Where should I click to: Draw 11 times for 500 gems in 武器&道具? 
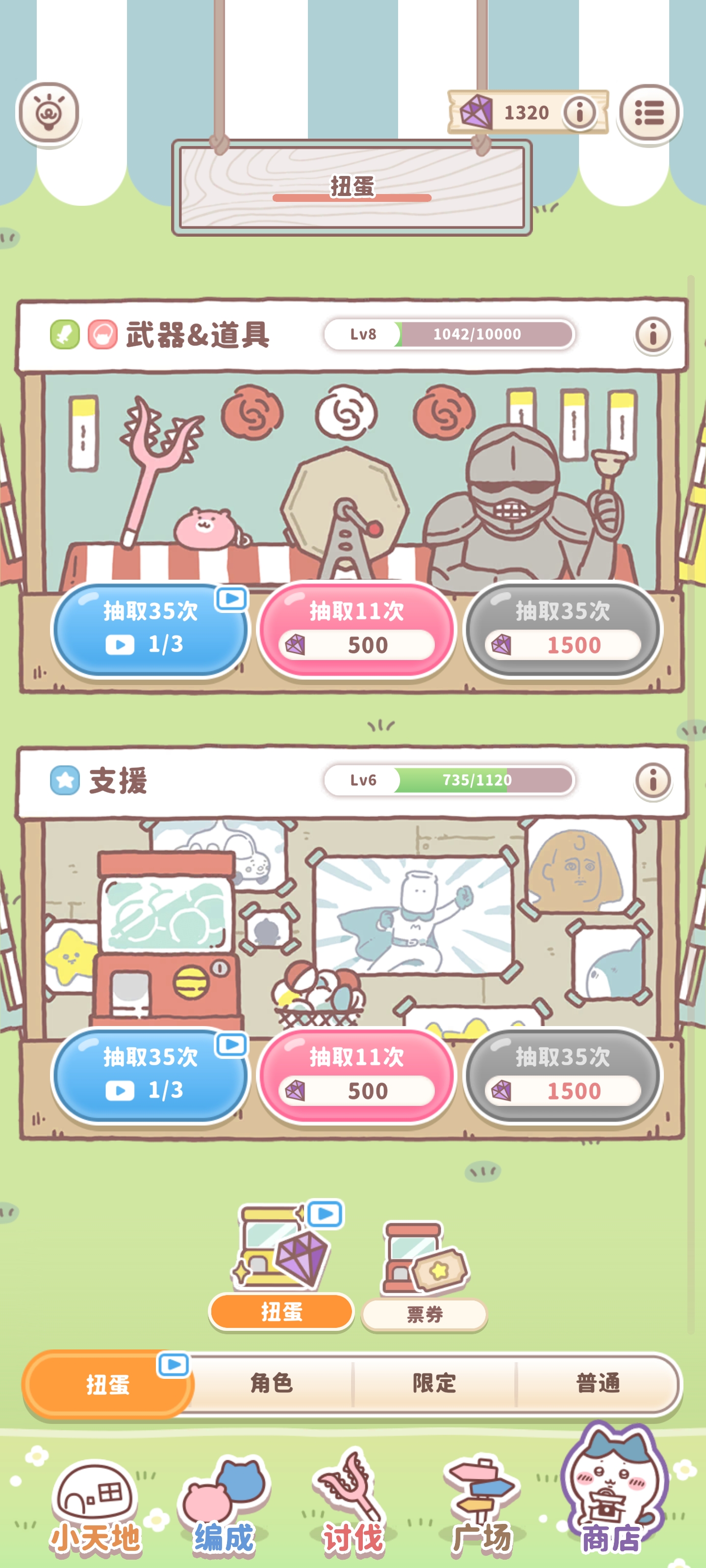point(356,630)
